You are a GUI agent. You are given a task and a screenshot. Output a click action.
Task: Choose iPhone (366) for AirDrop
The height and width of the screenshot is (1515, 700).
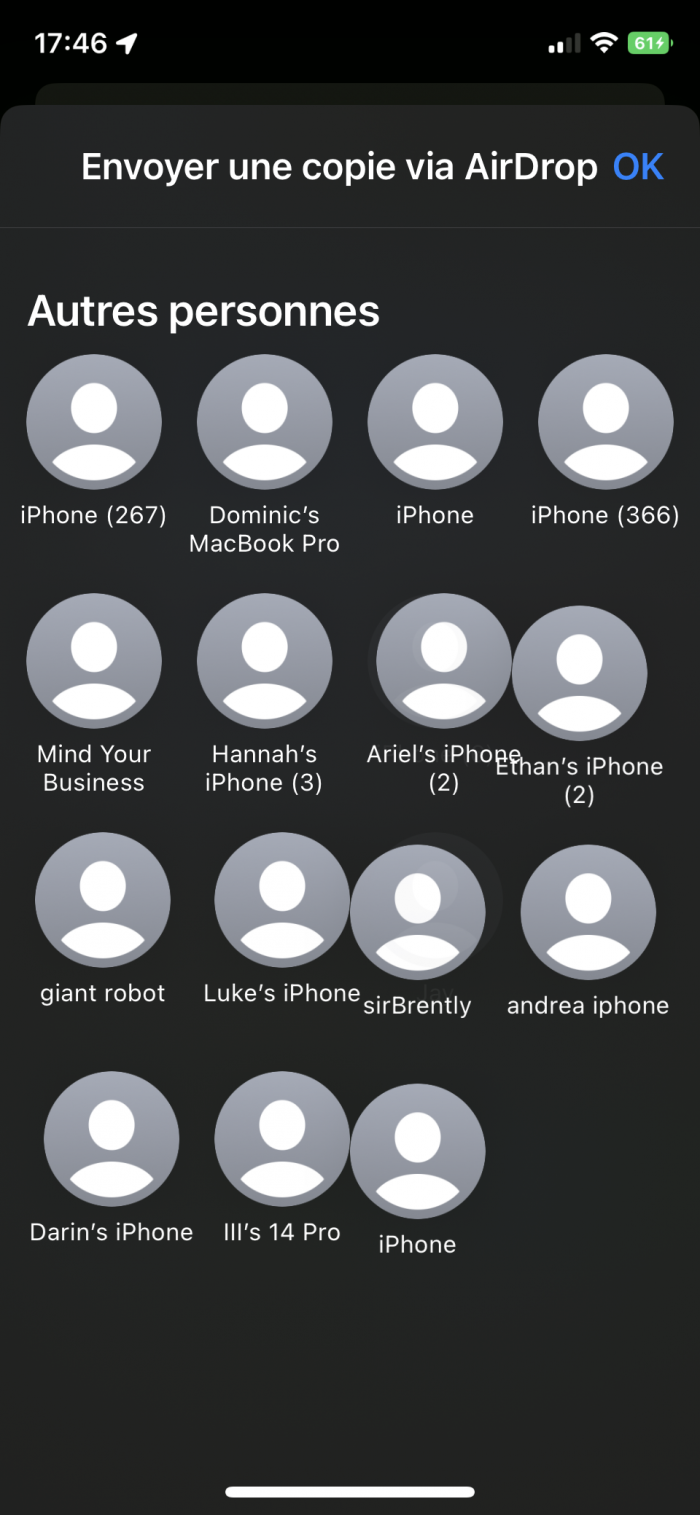[605, 422]
